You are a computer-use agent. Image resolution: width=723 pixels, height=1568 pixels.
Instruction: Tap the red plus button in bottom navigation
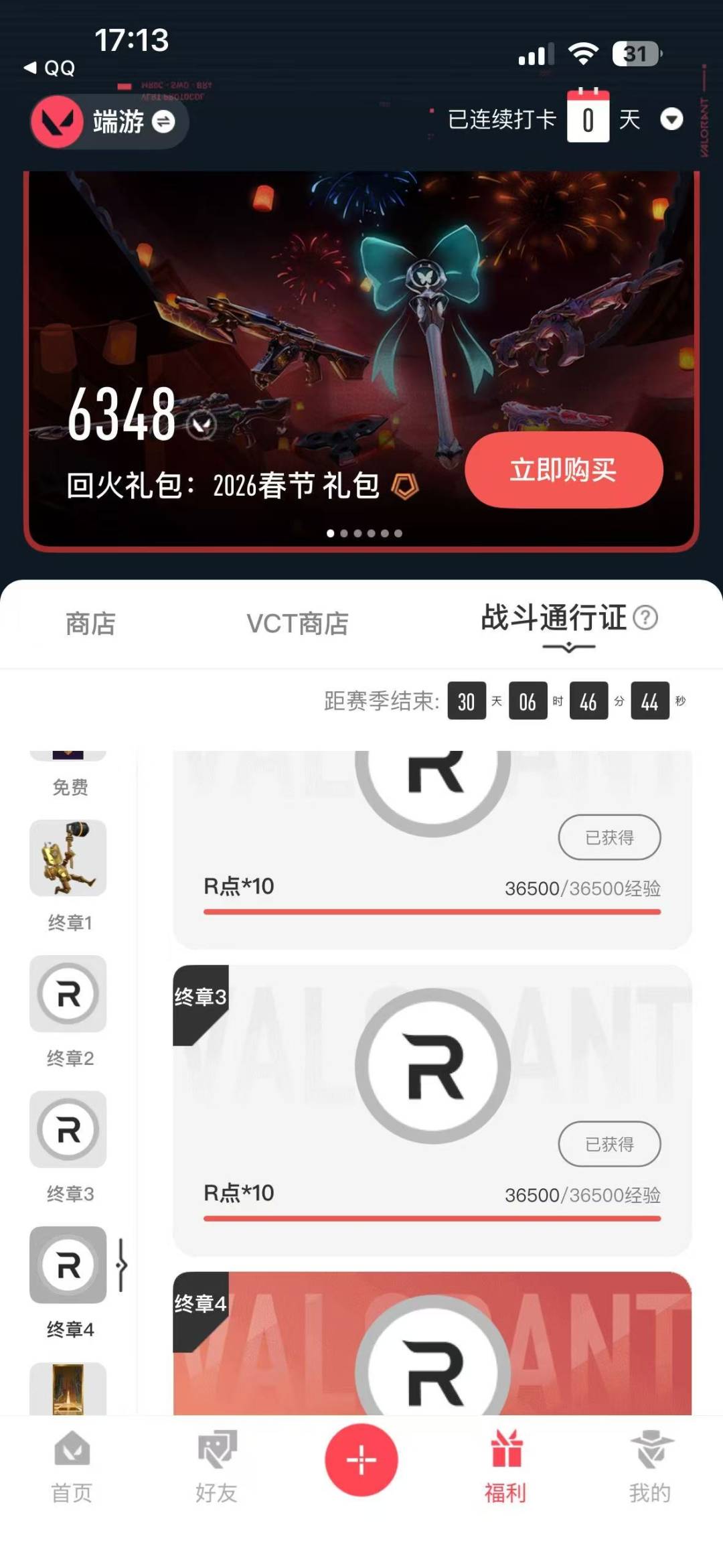(361, 1460)
